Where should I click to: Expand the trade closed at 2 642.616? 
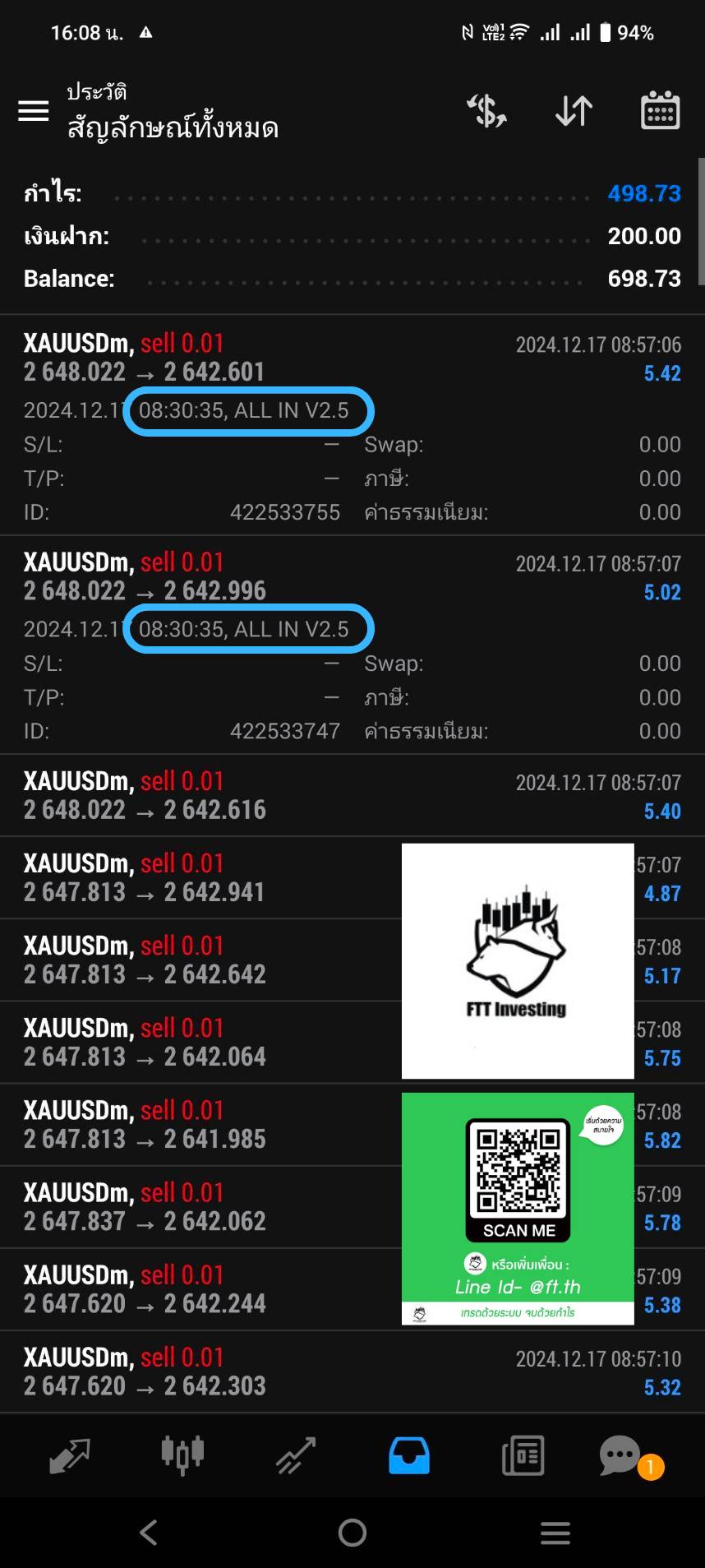(x=352, y=795)
